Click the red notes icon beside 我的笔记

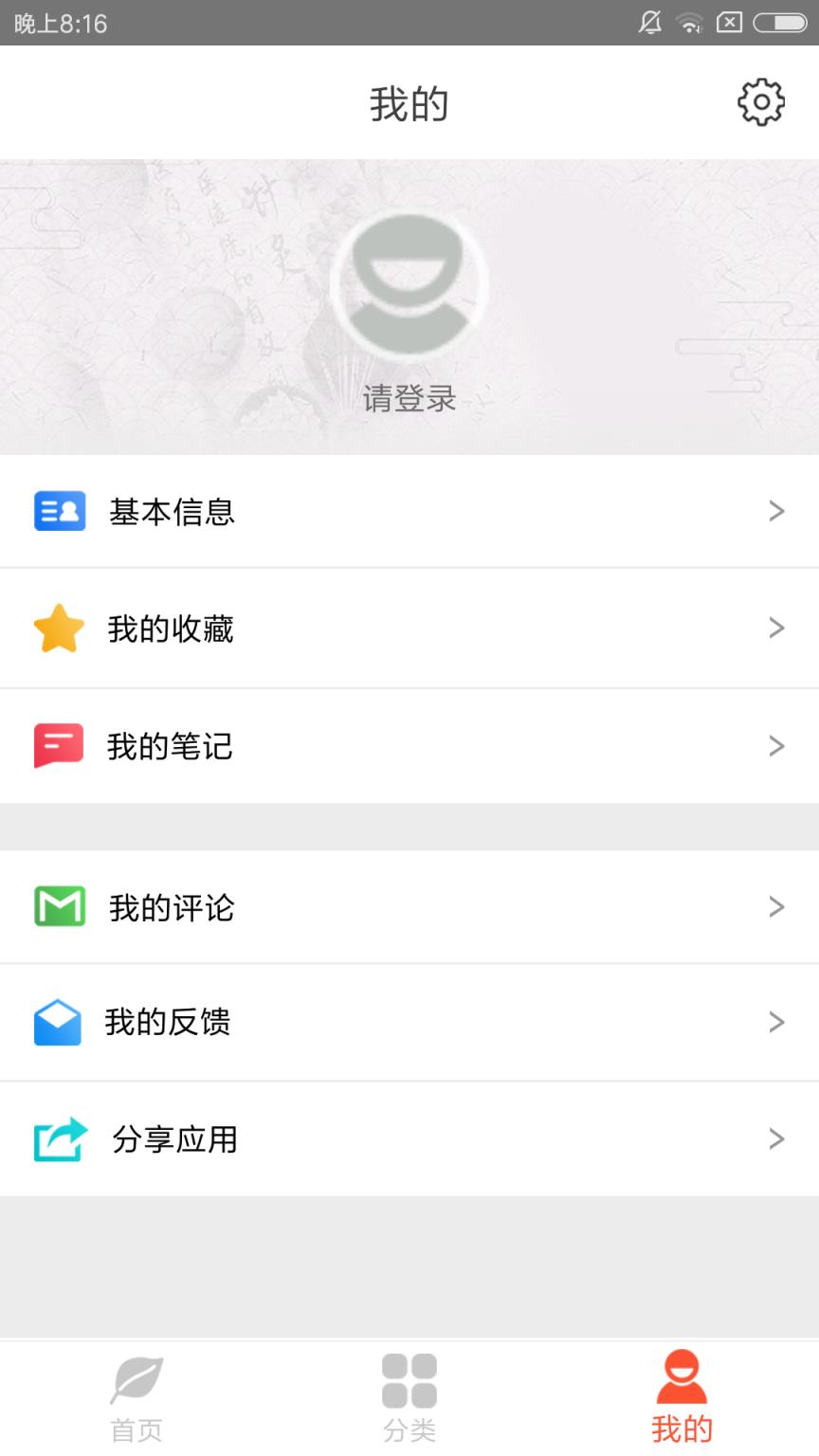59,745
